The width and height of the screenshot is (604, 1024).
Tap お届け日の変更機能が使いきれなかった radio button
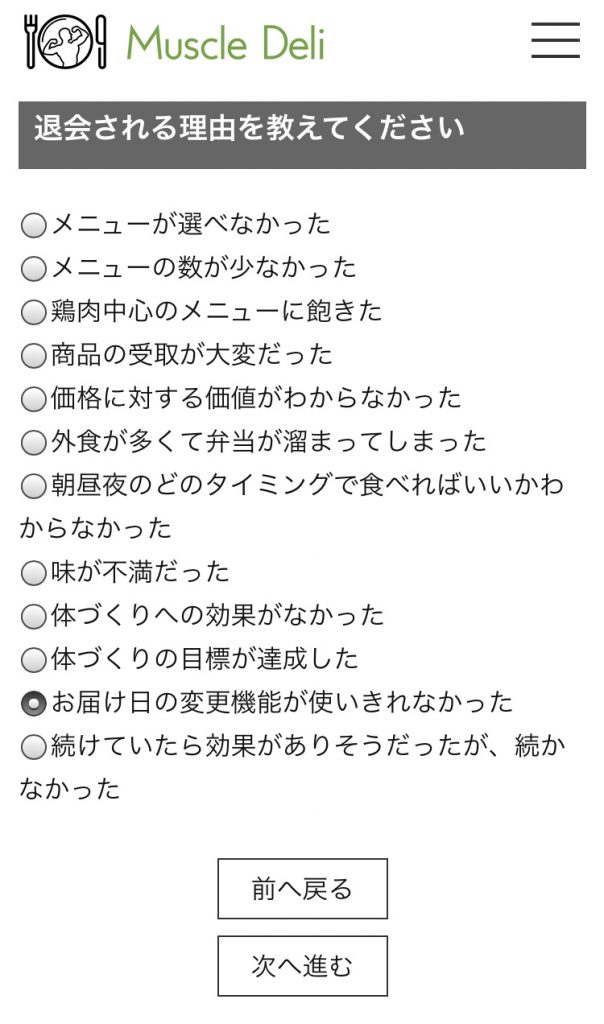point(33,703)
